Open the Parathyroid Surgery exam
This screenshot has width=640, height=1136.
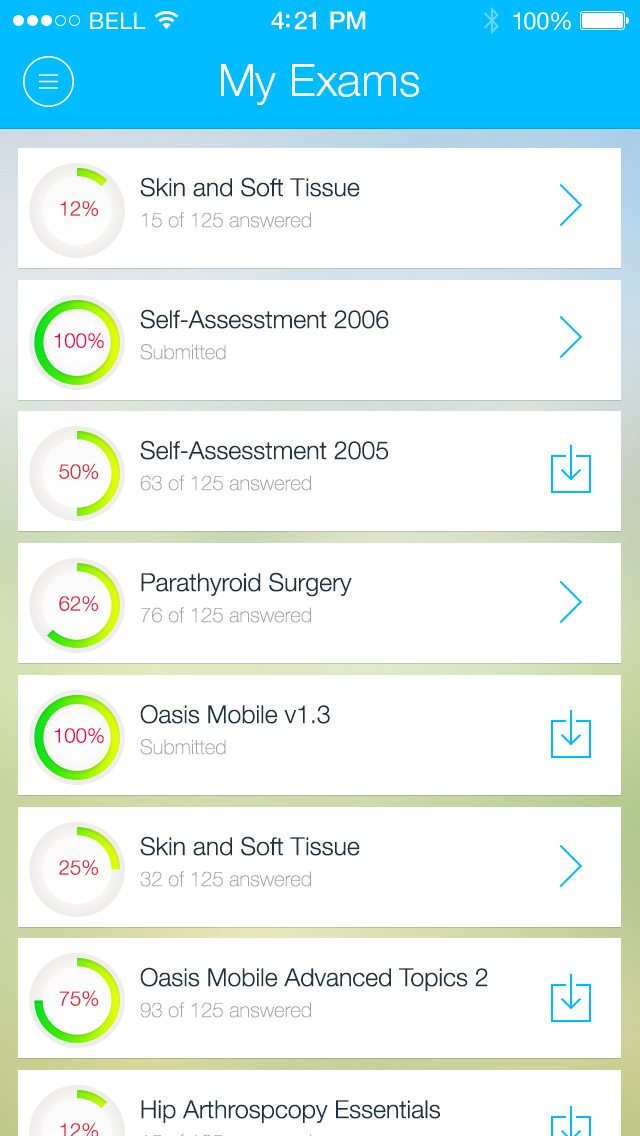570,602
